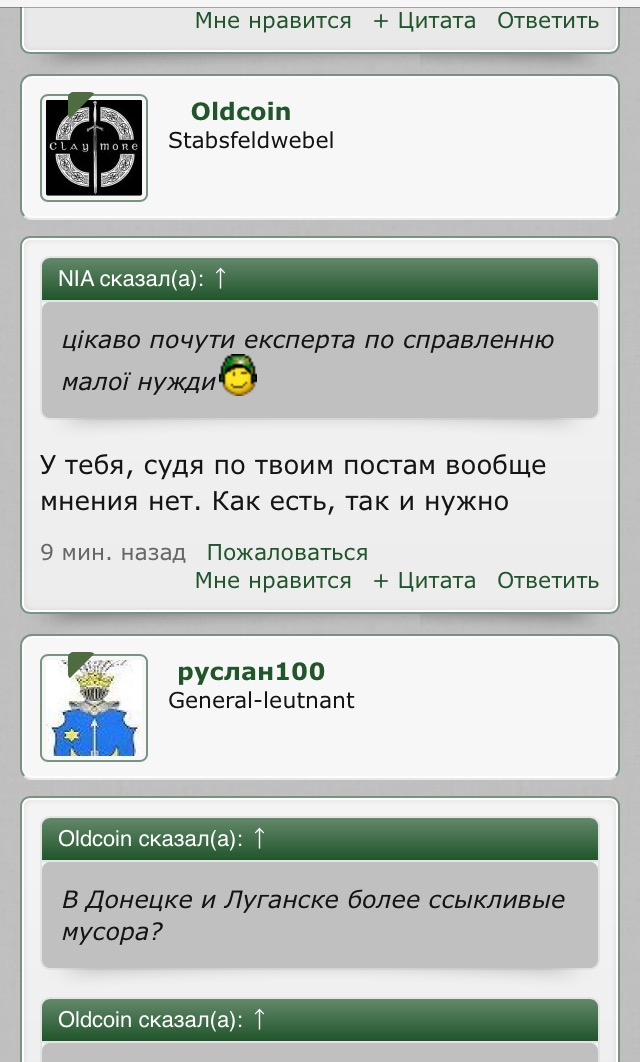Like Oldcoin's post with Мне нравится
This screenshot has height=1062, width=640.
273,580
